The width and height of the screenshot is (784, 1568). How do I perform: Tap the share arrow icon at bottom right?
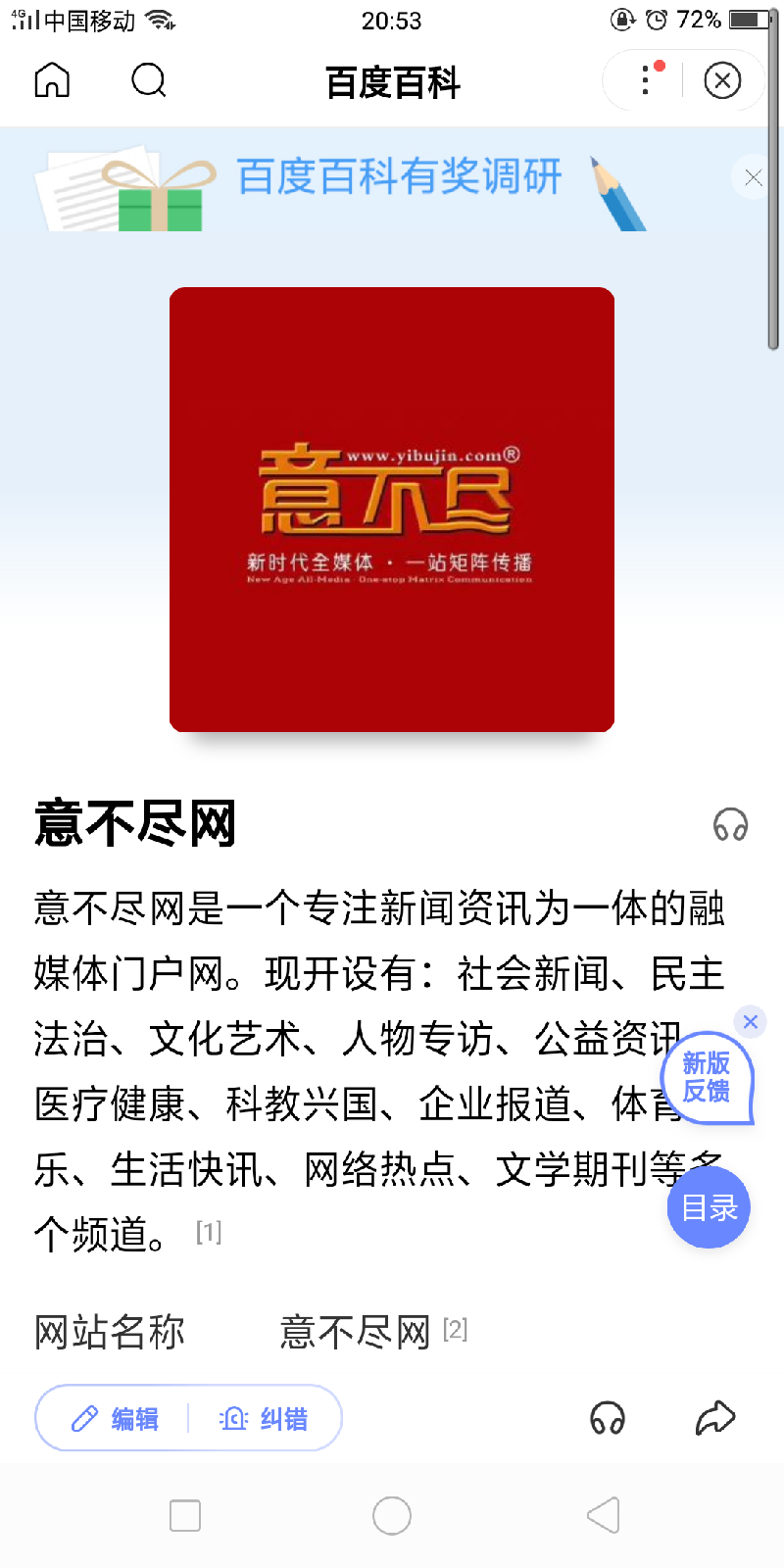714,1417
